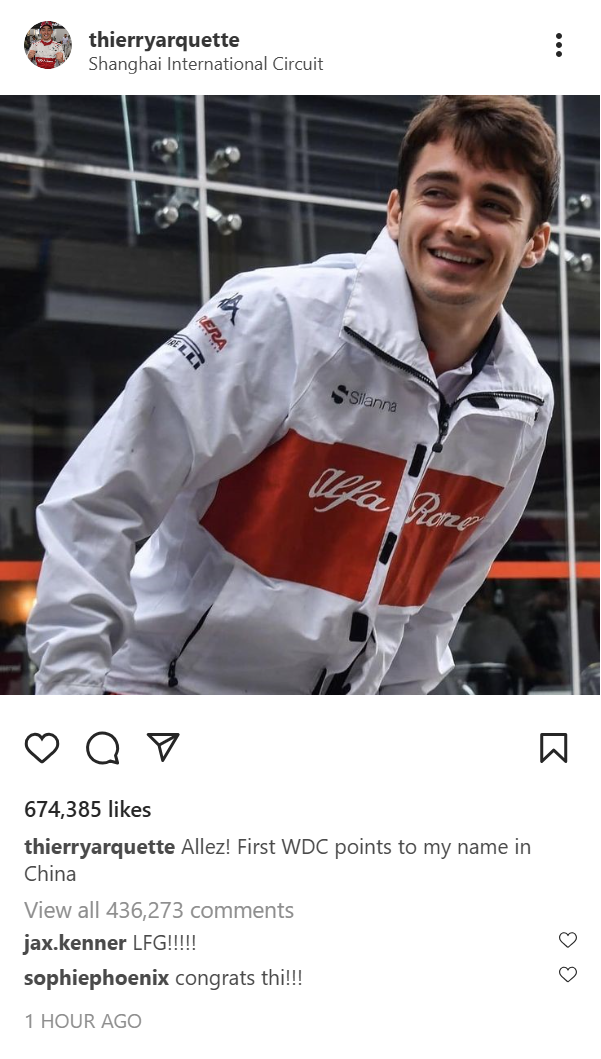Open sophiephoenix's profile from the comment
The image size is (601, 1059).
coord(97,978)
